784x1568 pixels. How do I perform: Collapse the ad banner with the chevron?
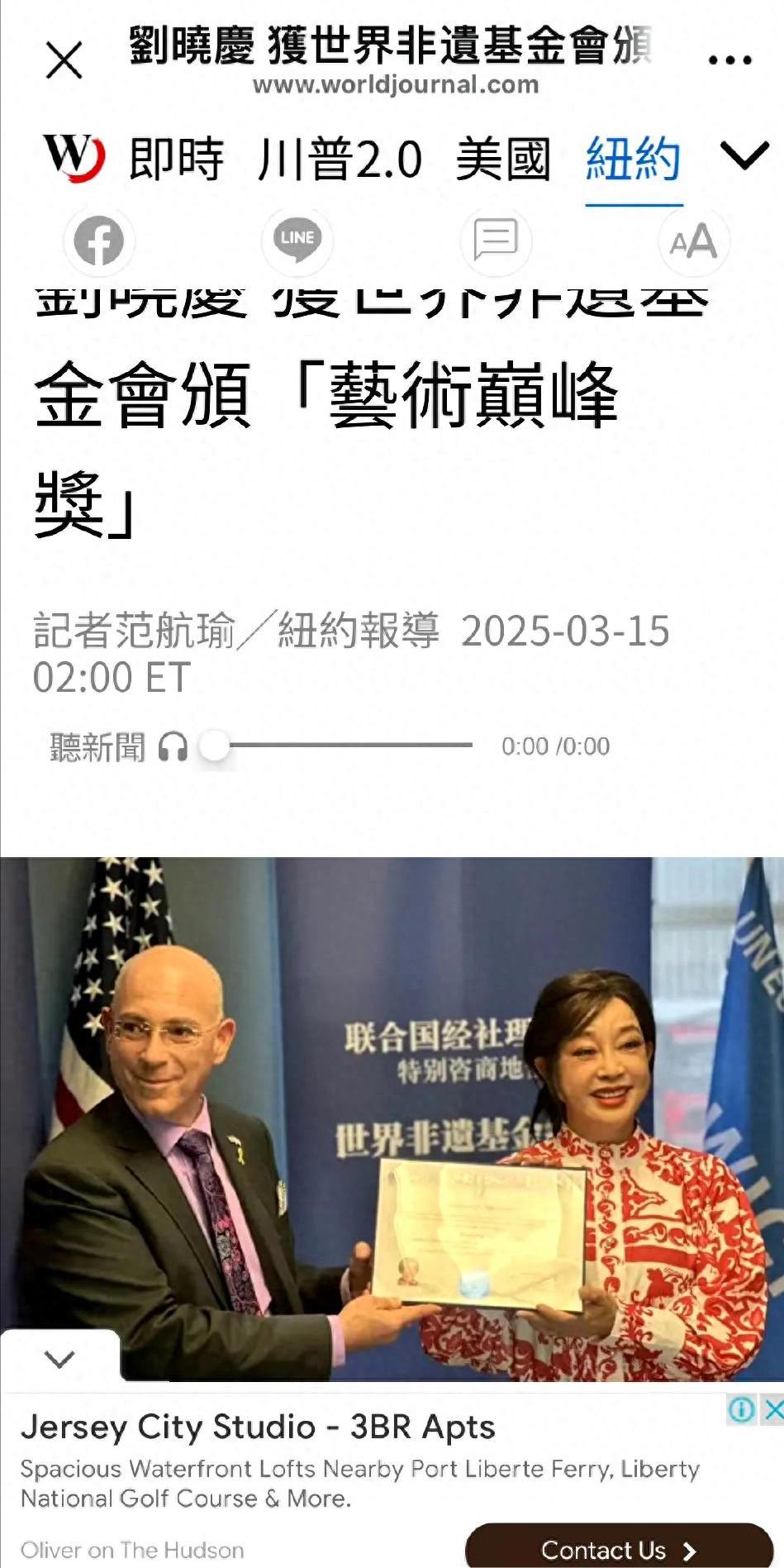[x=59, y=1359]
